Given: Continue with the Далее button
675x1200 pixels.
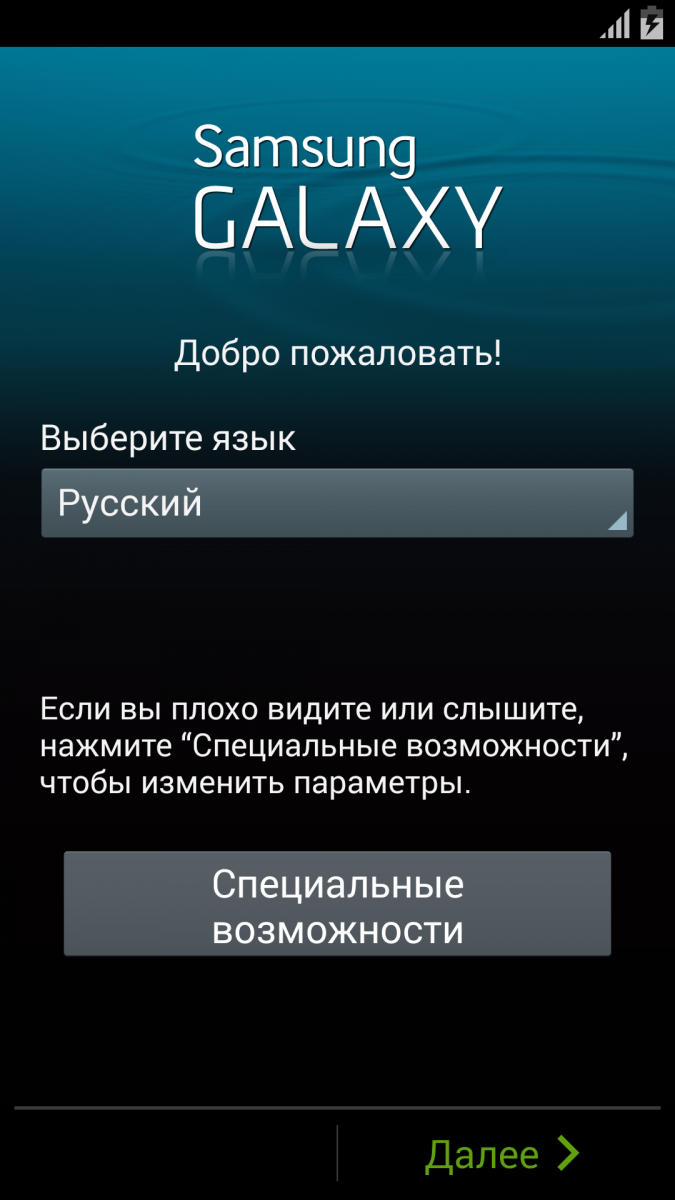Looking at the screenshot, I should tap(502, 1154).
